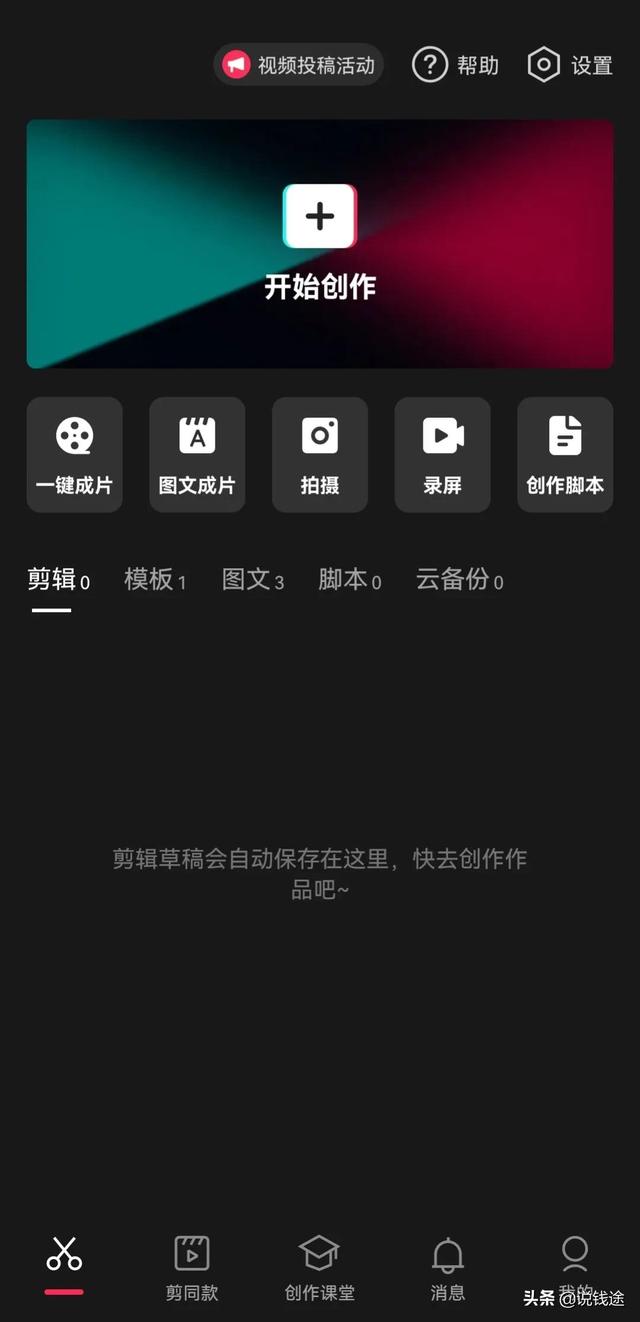The image size is (640, 1322).
Task: Select the 剪辑 drafts tab
Action: pos(58,580)
